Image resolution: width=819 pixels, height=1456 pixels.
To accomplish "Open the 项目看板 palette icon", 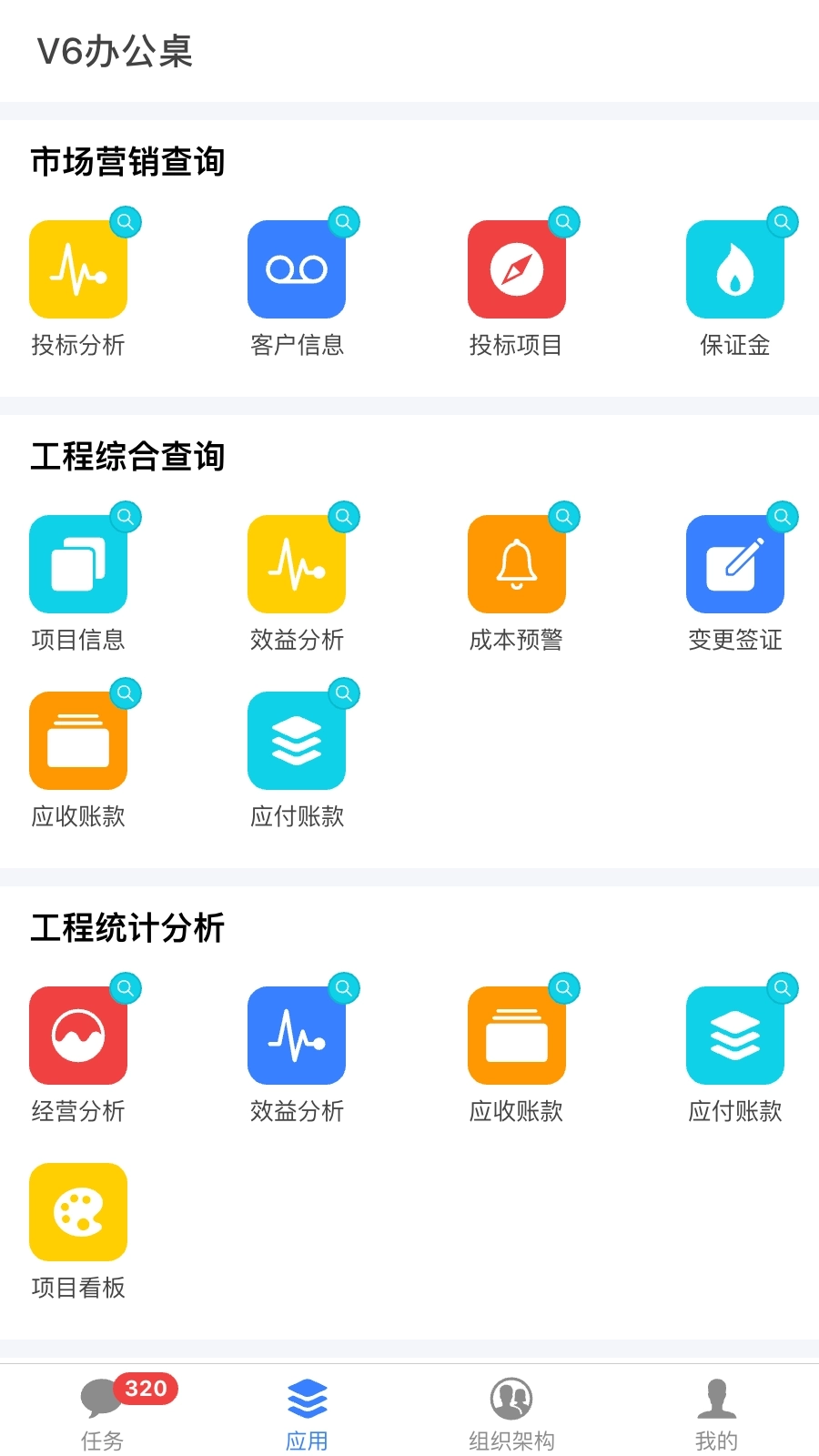I will pyautogui.click(x=78, y=1211).
